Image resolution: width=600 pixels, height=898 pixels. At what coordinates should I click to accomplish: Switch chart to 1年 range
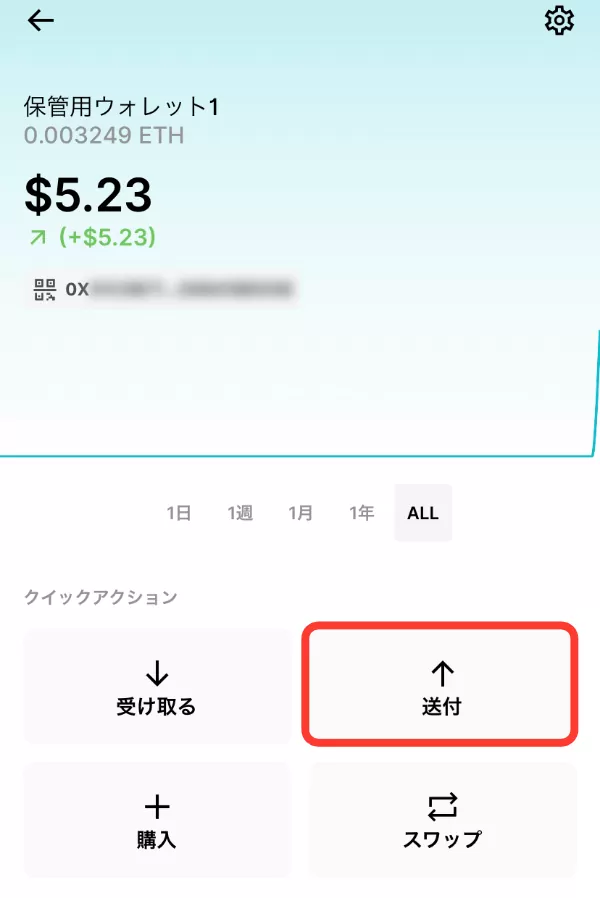[362, 513]
